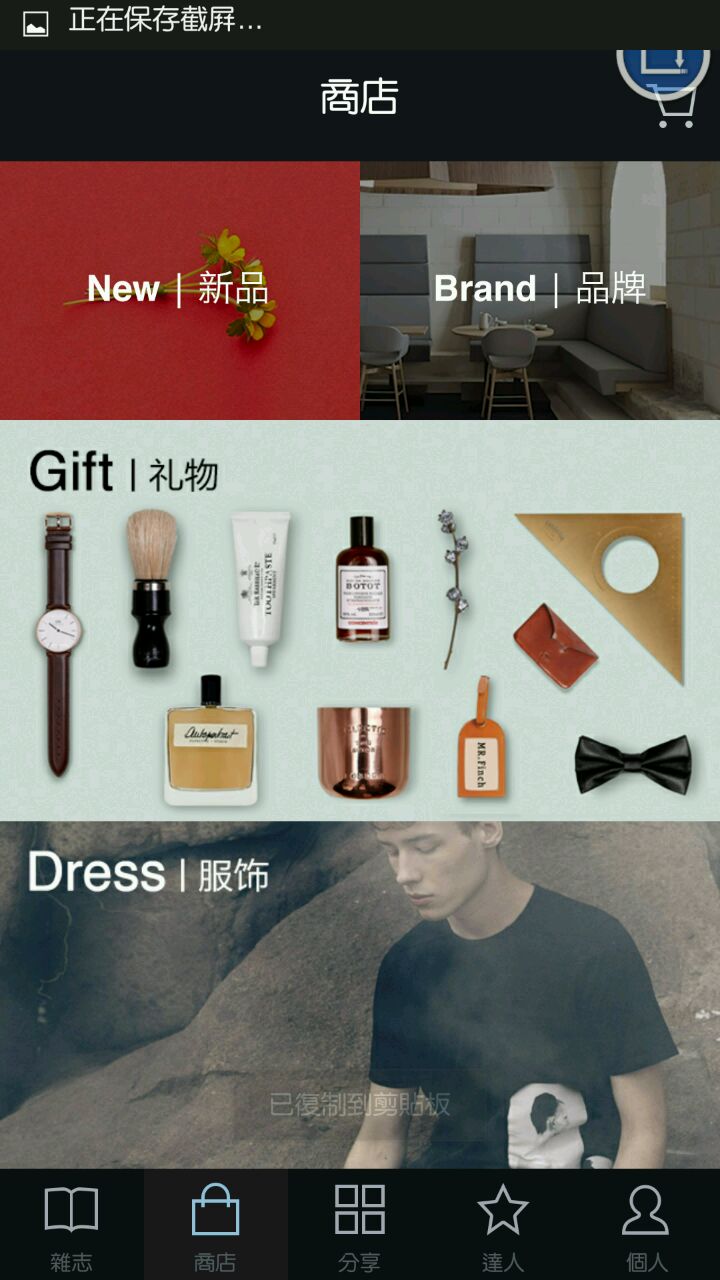Image resolution: width=720 pixels, height=1280 pixels.
Task: Go to the 分享 tab
Action: click(360, 1225)
